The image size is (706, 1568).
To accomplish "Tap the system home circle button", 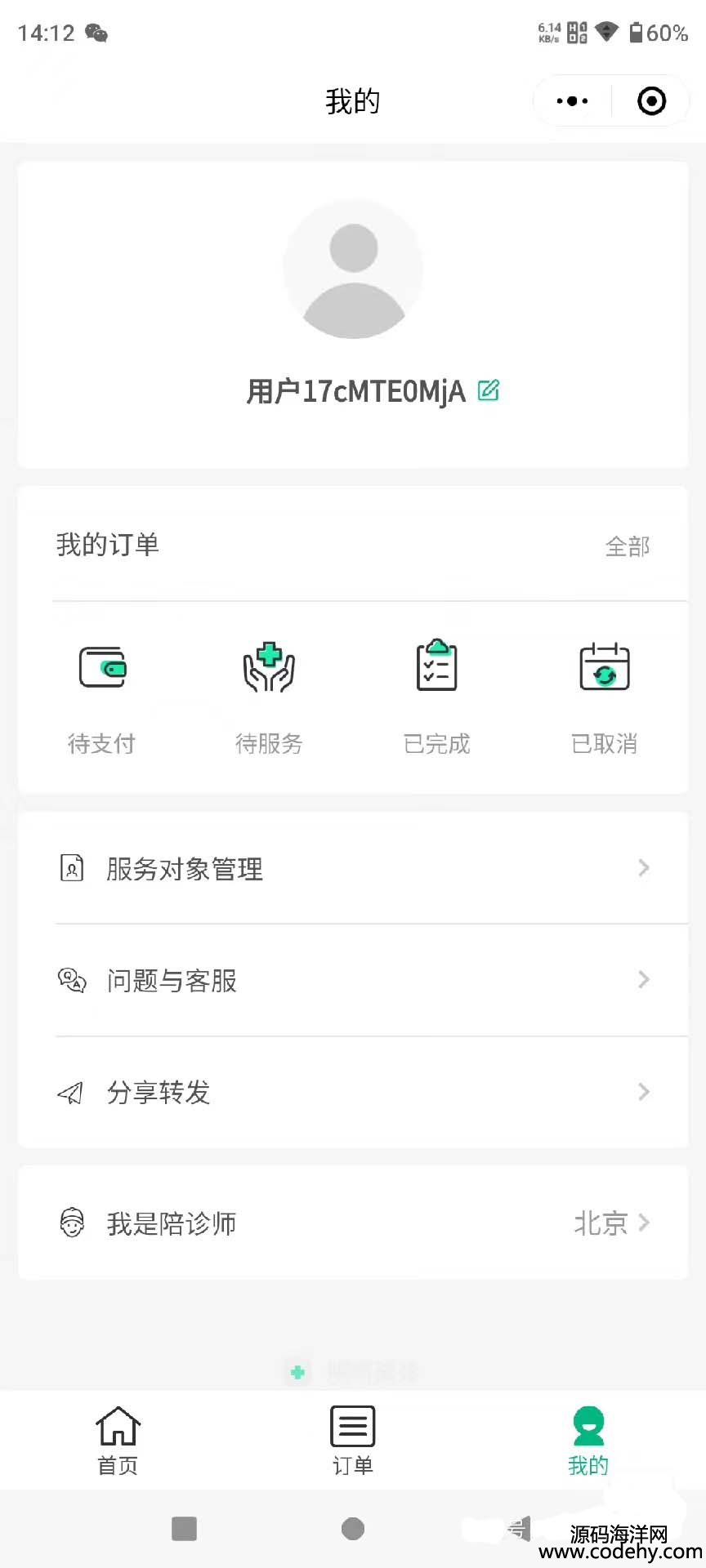I will pyautogui.click(x=353, y=1529).
